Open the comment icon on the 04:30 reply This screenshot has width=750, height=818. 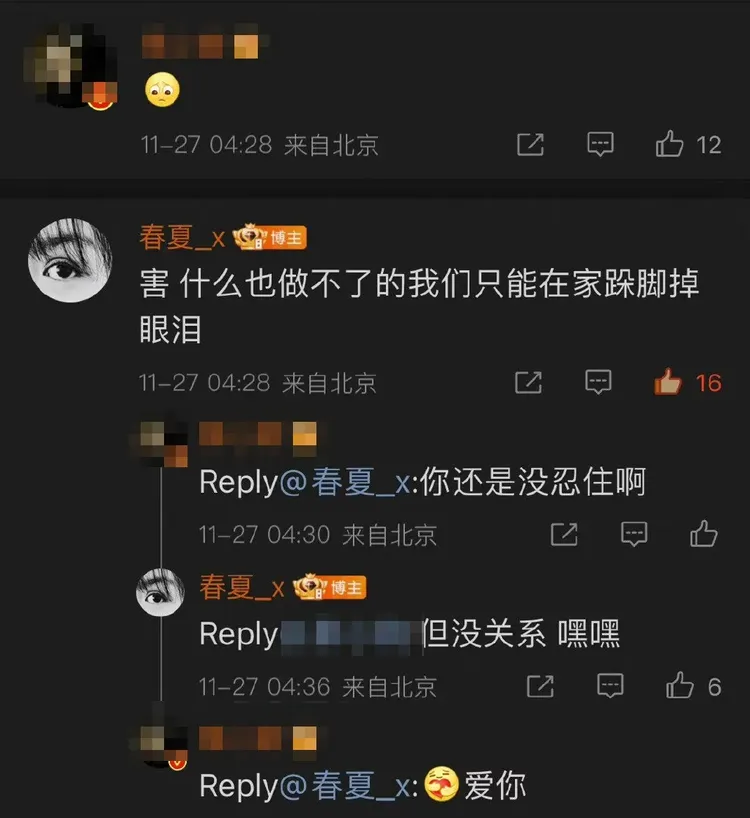click(634, 535)
